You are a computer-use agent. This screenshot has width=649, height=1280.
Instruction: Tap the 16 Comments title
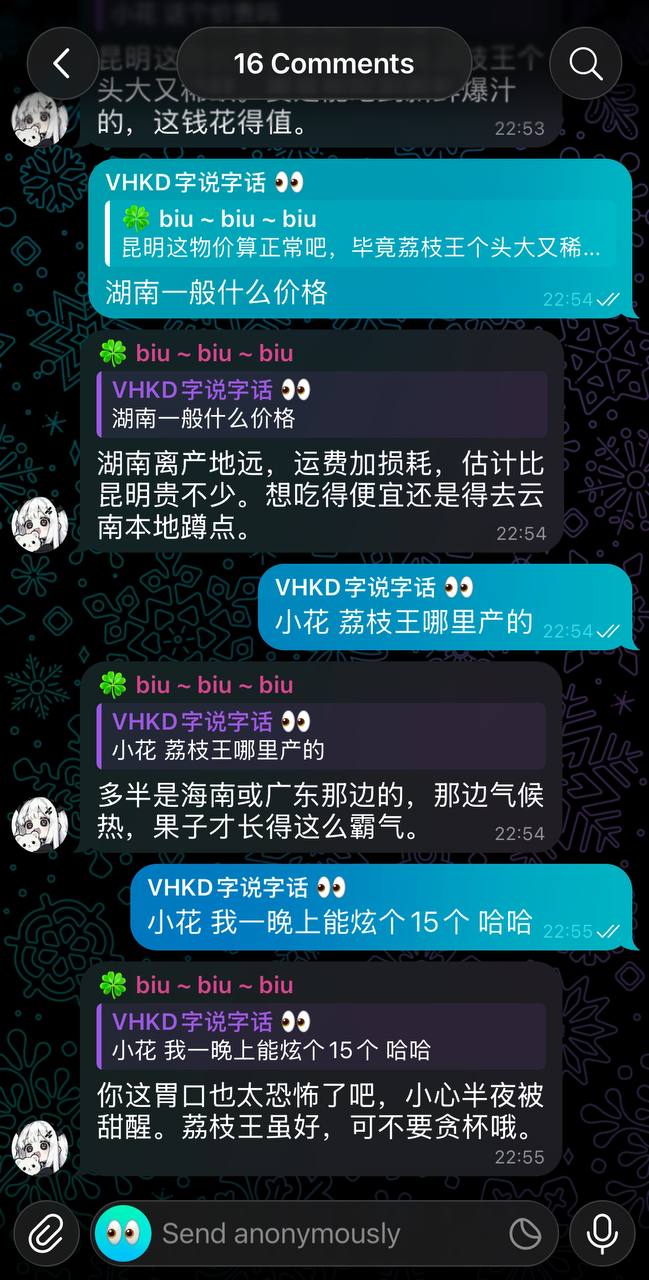click(x=323, y=64)
